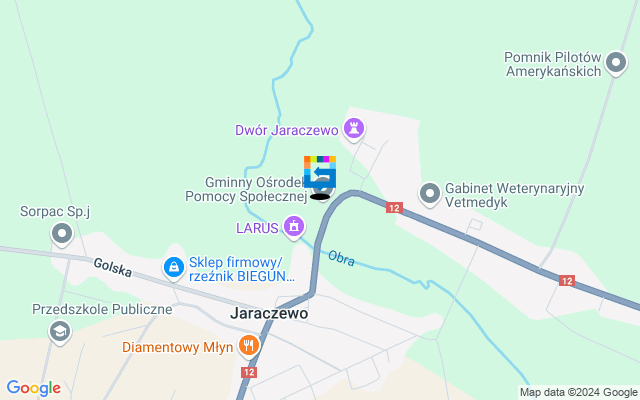The height and width of the screenshot is (400, 640).
Task: Select the Gabinet Weterynaryjny Vetmedyk pin
Action: point(431,192)
